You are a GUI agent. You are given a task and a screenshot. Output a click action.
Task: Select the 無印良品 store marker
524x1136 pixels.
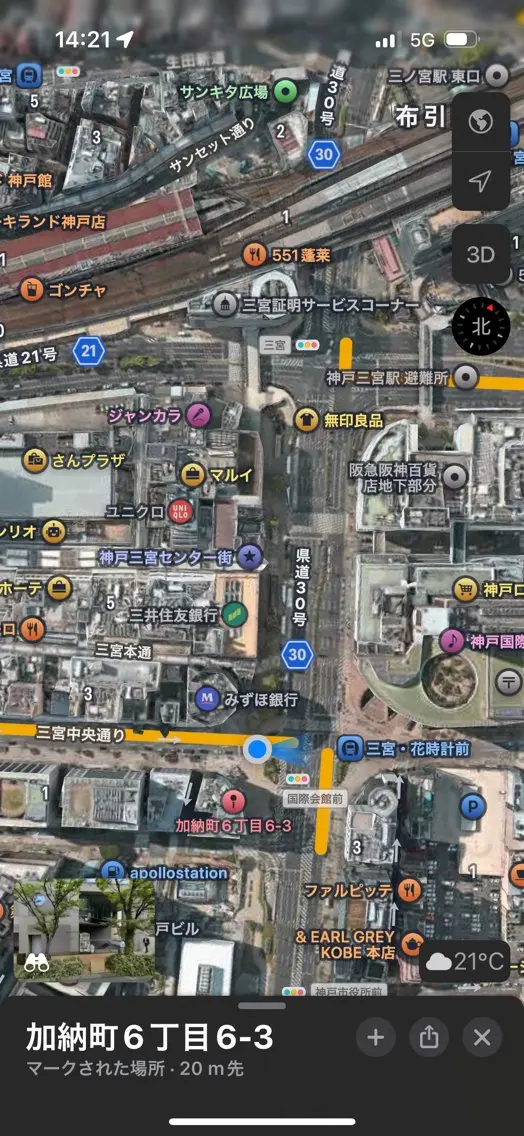[x=307, y=419]
